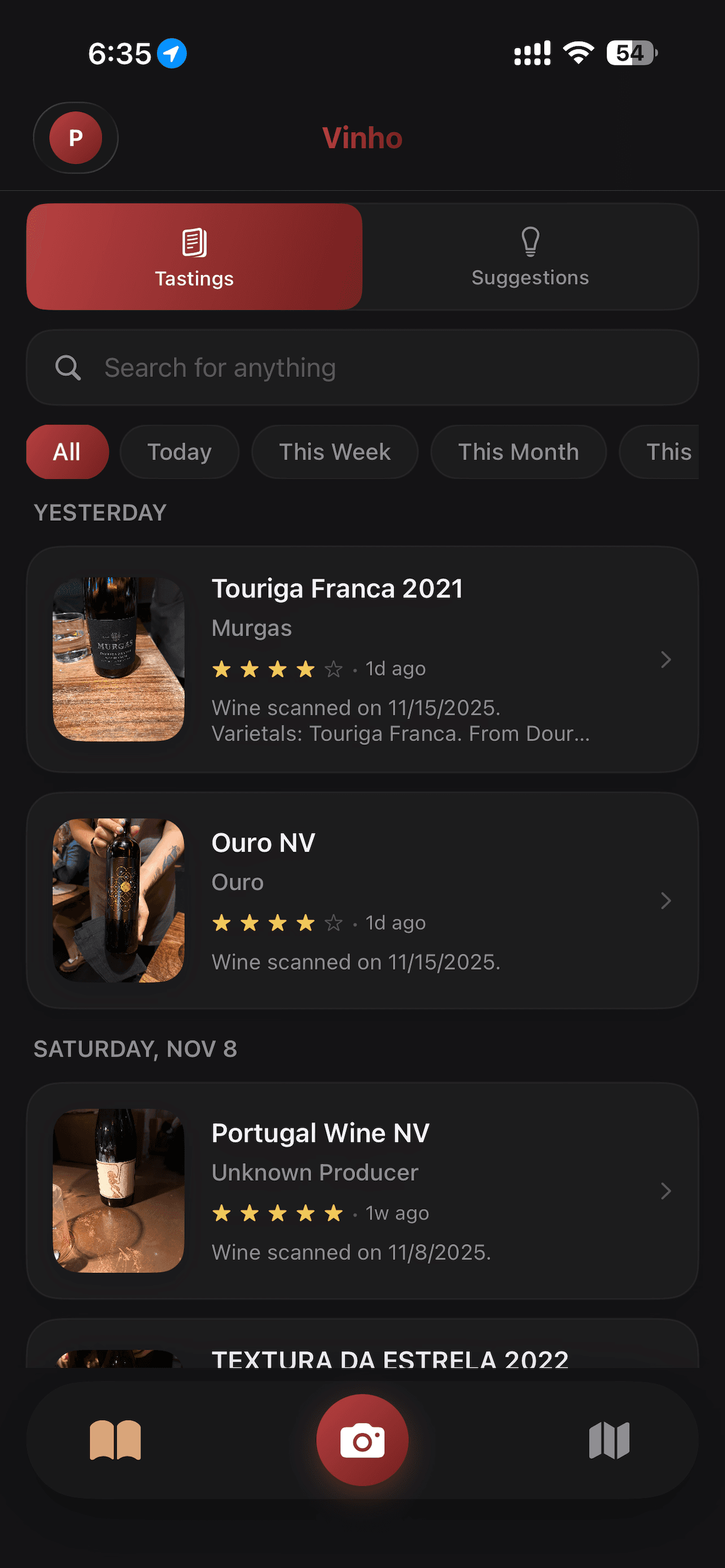Toggle the This Week filter on
This screenshot has width=725, height=1568.
(x=334, y=451)
